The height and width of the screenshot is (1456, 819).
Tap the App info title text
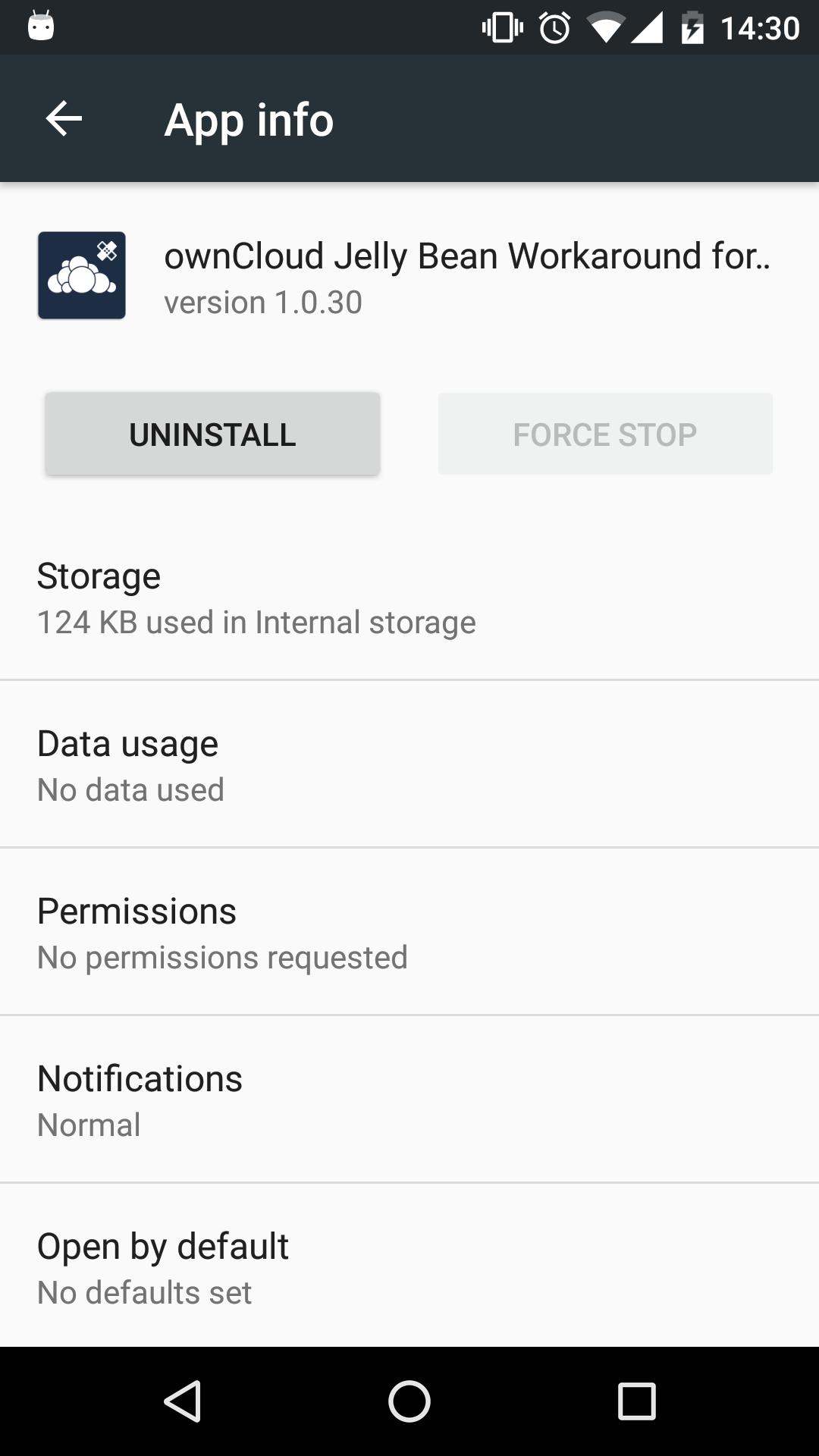[x=249, y=118]
